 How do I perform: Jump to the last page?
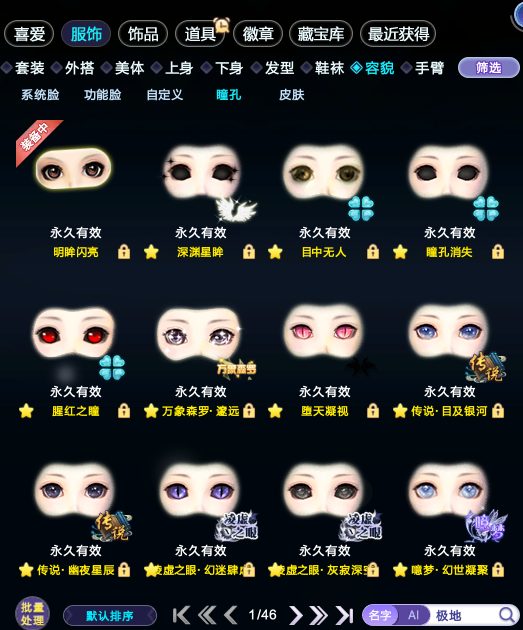(345, 615)
